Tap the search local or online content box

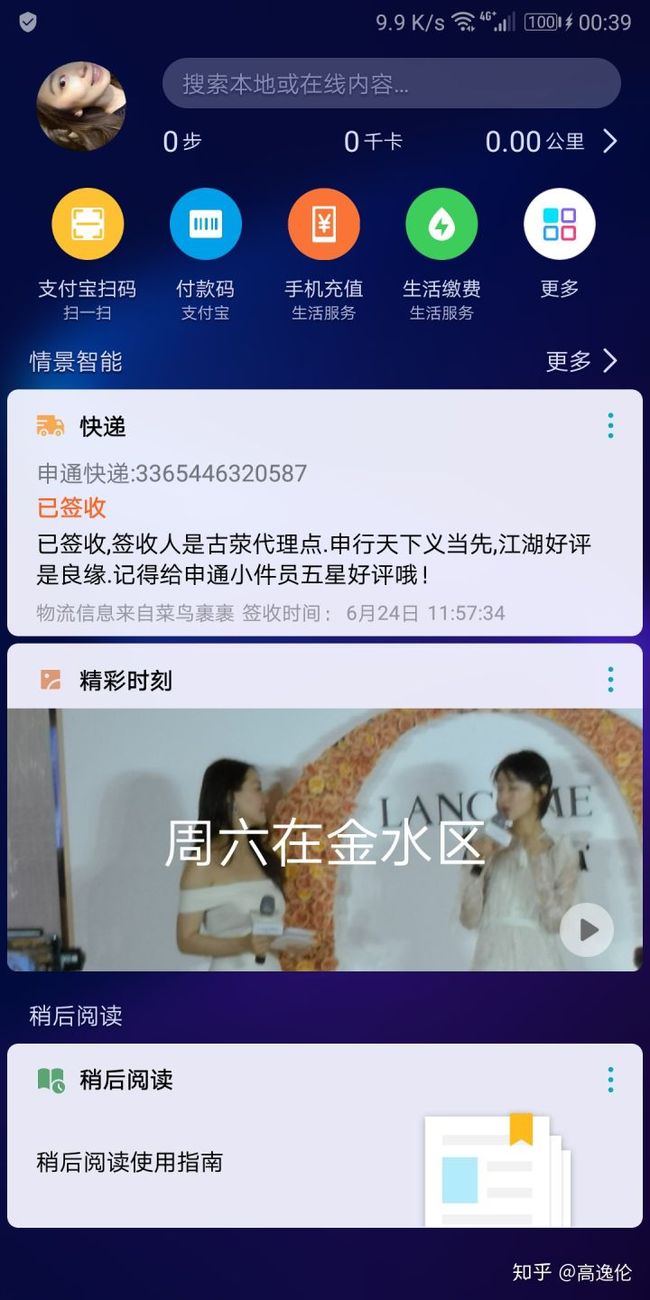(391, 83)
